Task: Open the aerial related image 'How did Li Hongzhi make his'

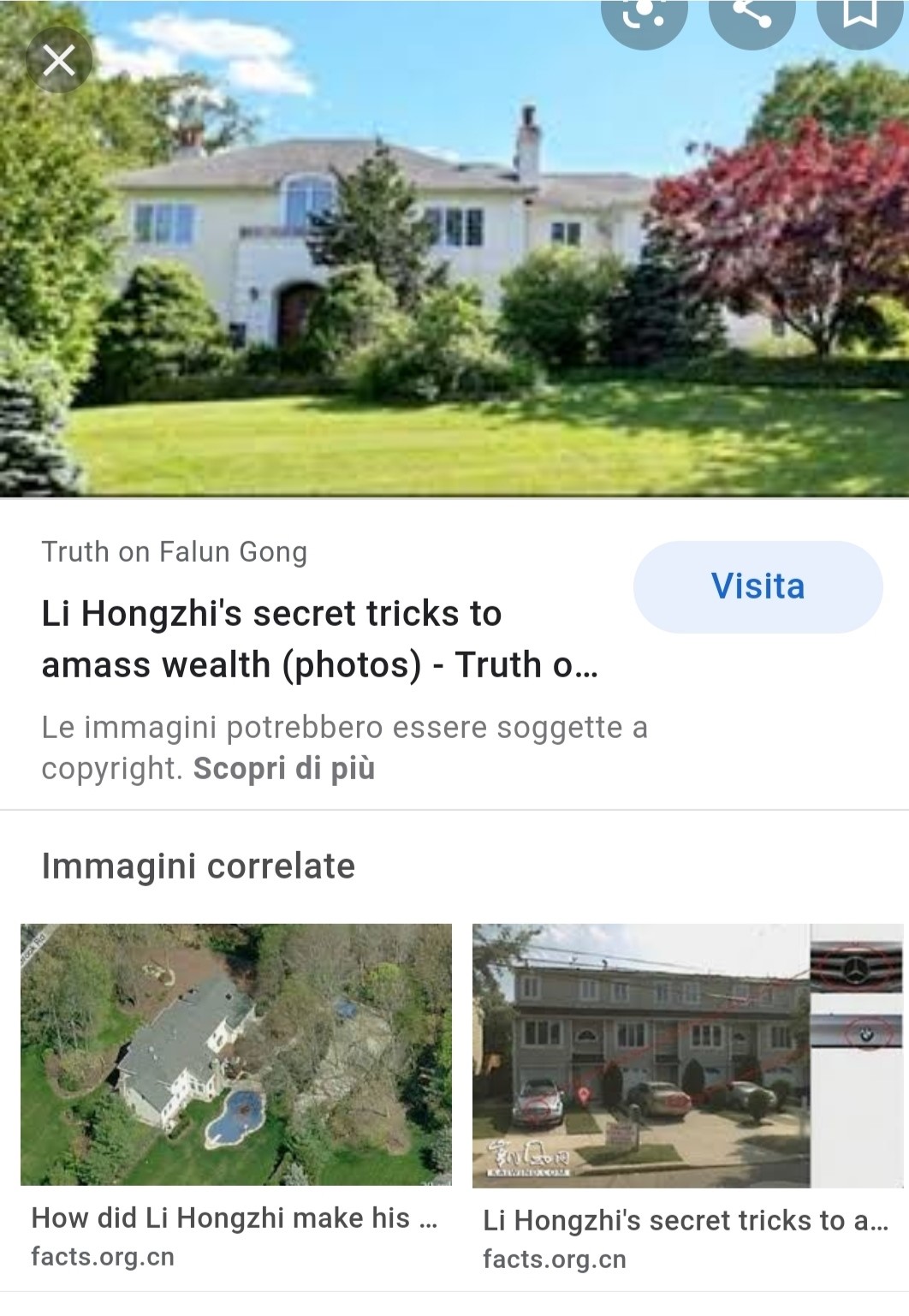Action: point(236,1054)
